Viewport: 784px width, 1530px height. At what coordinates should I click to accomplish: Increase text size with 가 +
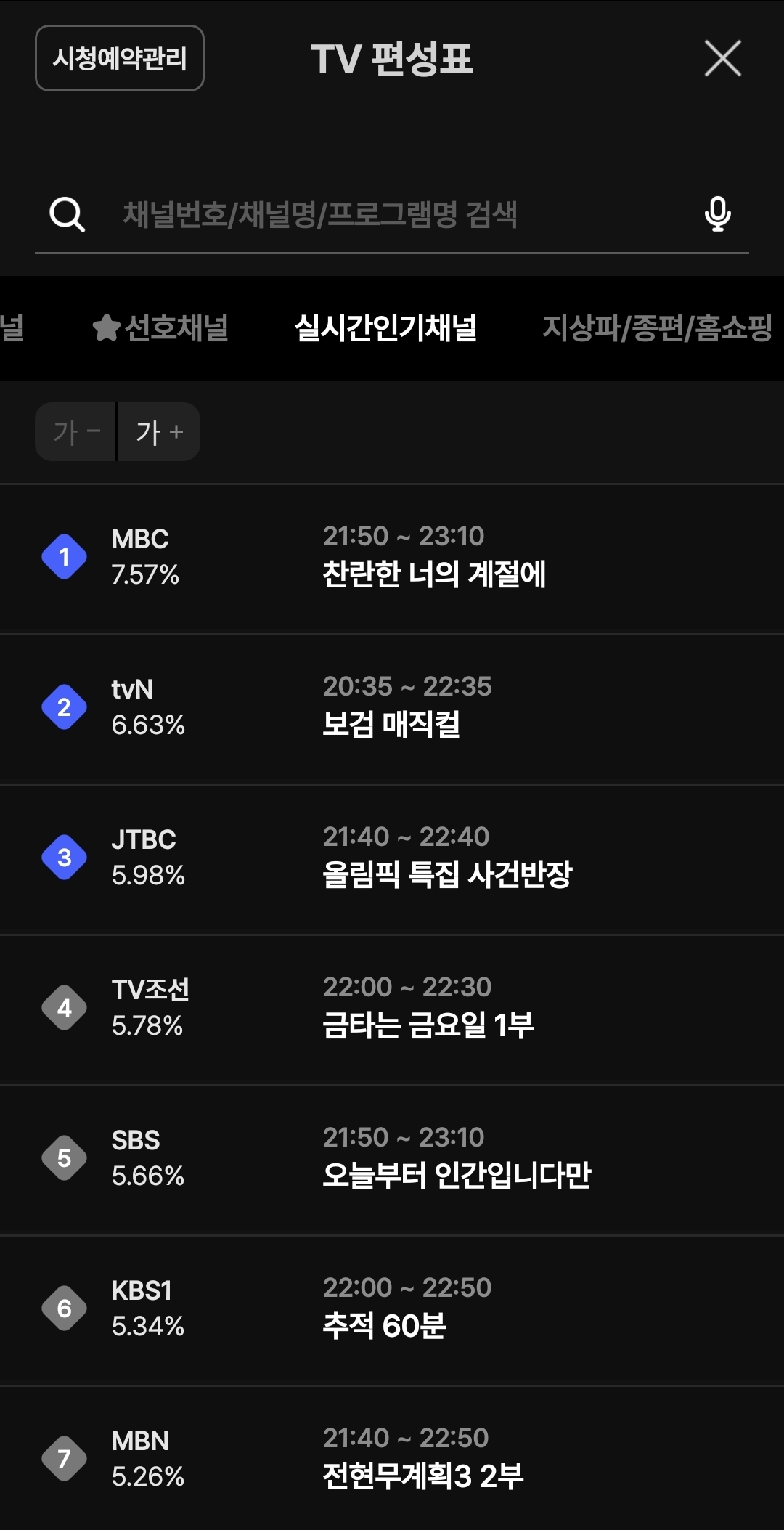tap(159, 432)
